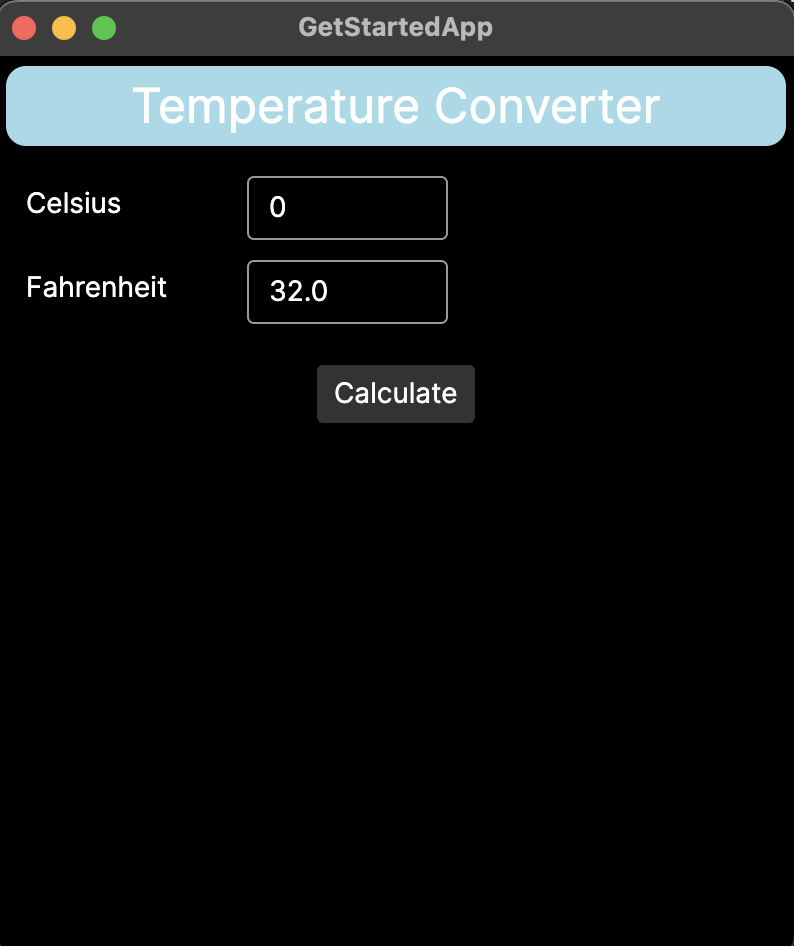This screenshot has width=794, height=946.
Task: Click the green zoom button
Action: (103, 28)
